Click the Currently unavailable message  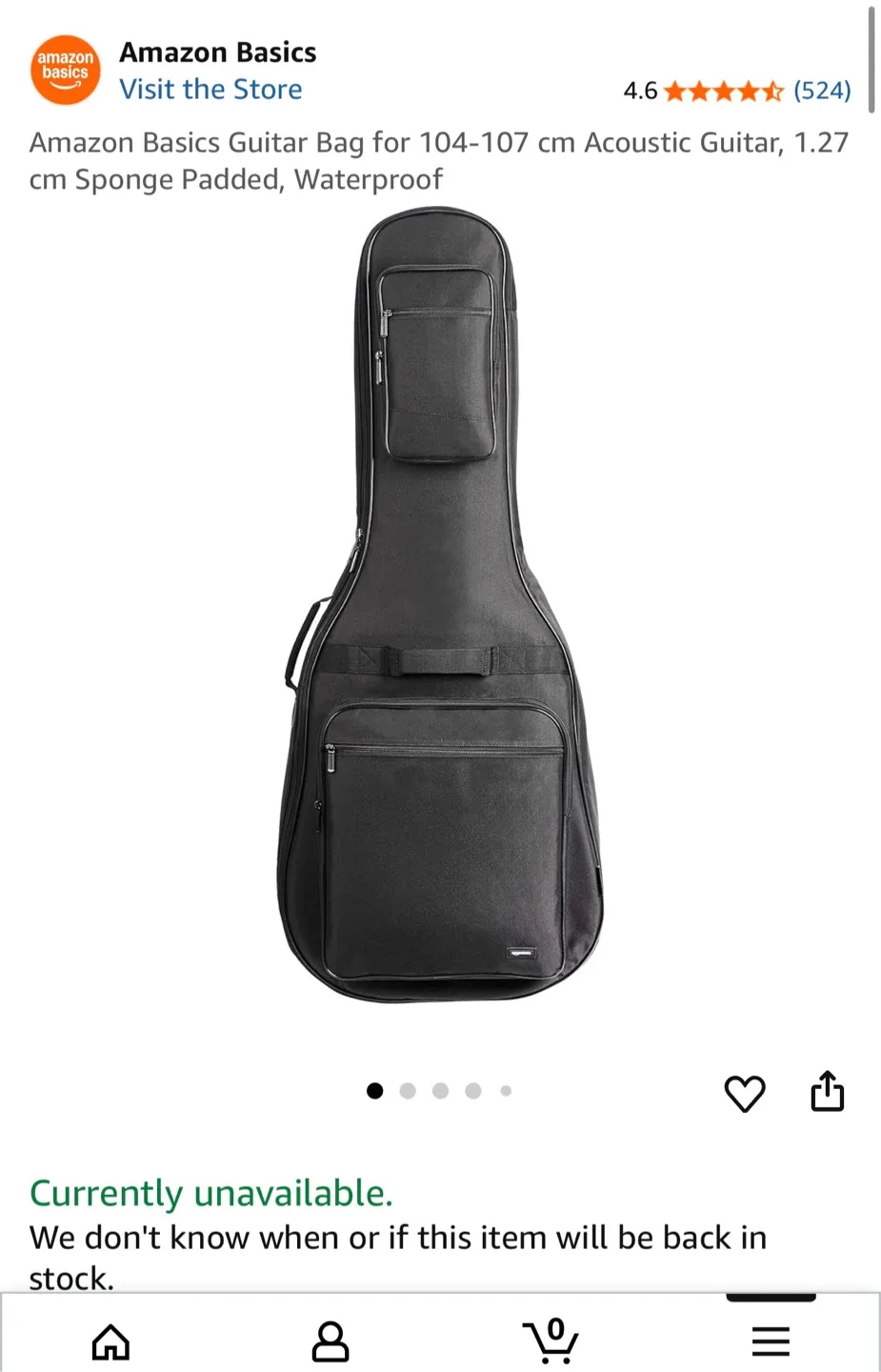211,1193
